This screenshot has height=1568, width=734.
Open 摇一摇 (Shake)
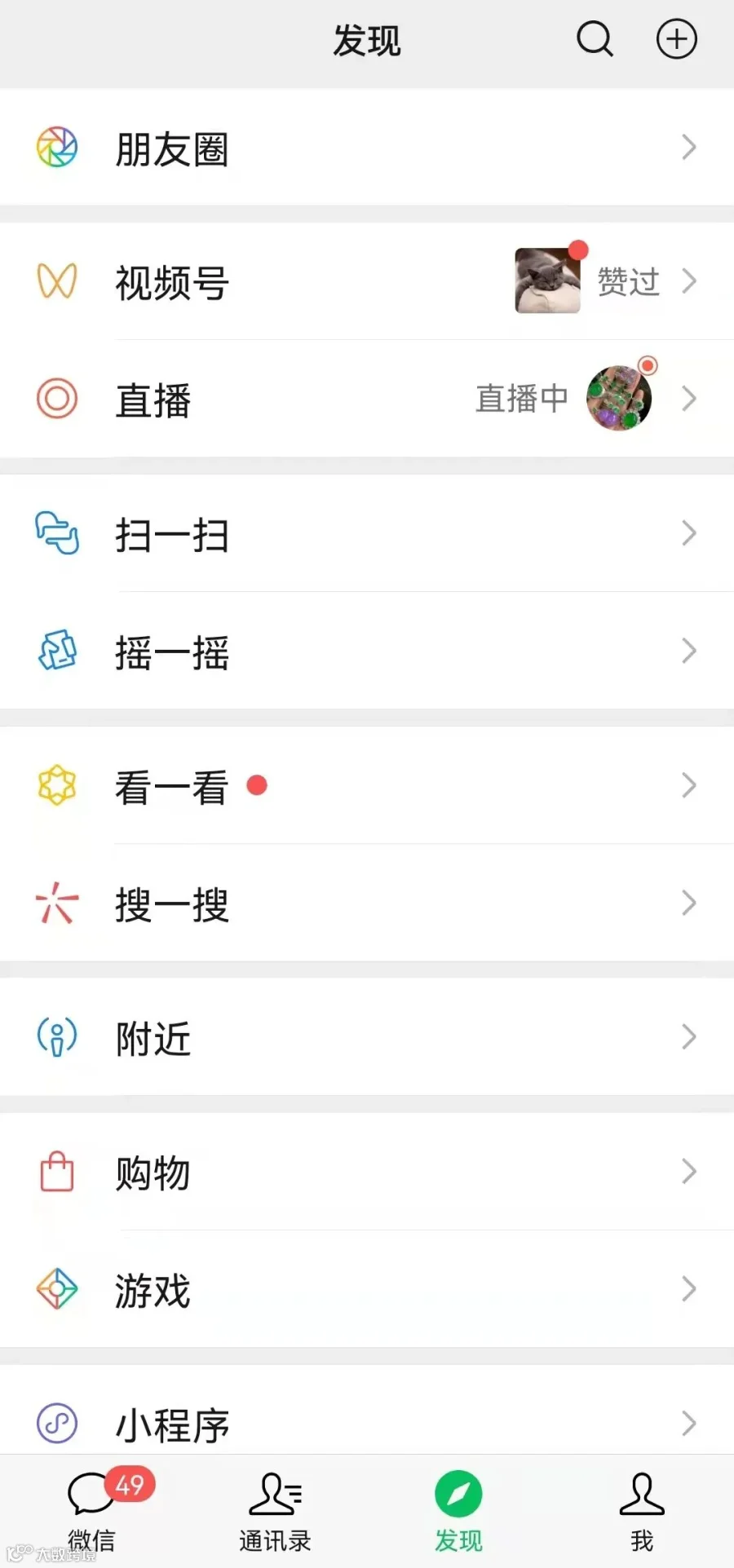(367, 651)
